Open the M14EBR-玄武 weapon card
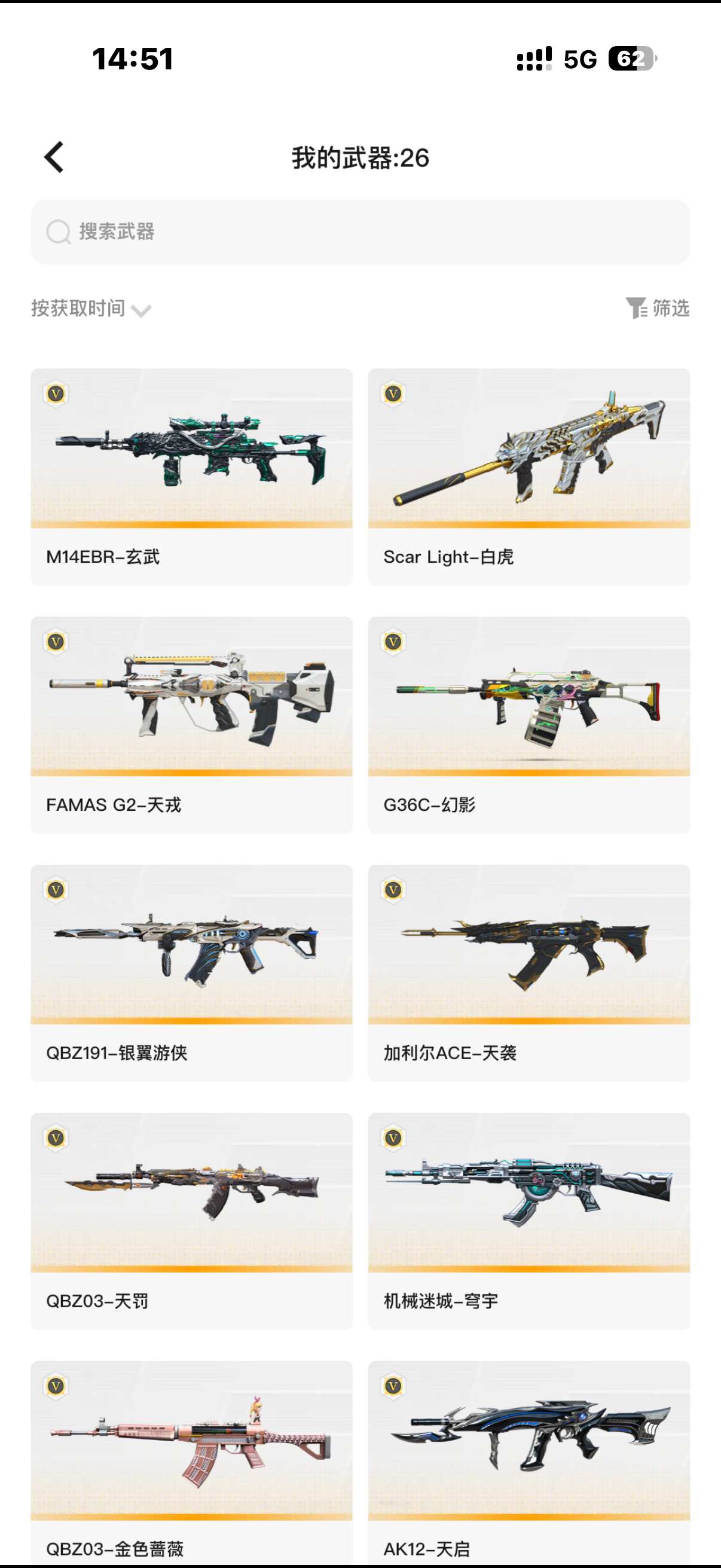This screenshot has width=721, height=1568. 192,477
